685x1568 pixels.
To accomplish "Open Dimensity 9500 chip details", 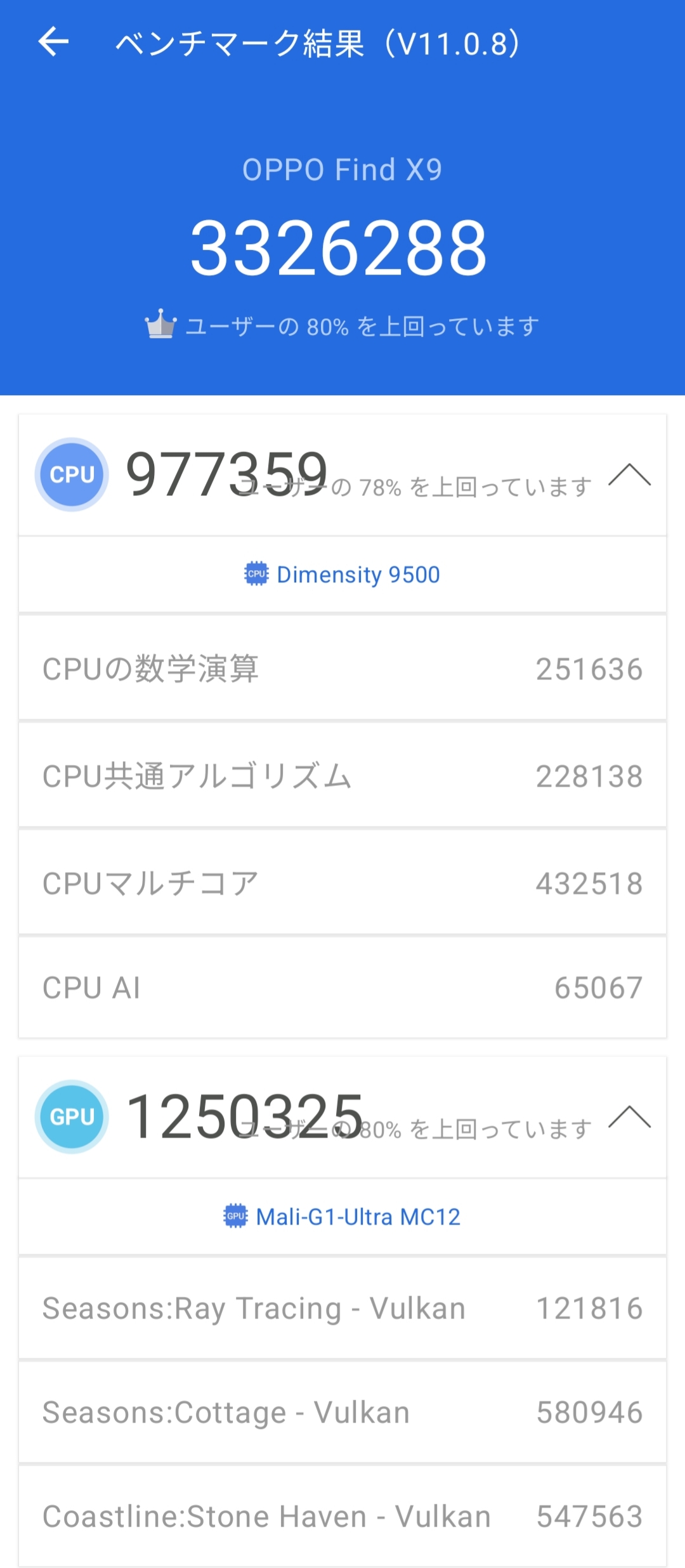I will 342,575.
